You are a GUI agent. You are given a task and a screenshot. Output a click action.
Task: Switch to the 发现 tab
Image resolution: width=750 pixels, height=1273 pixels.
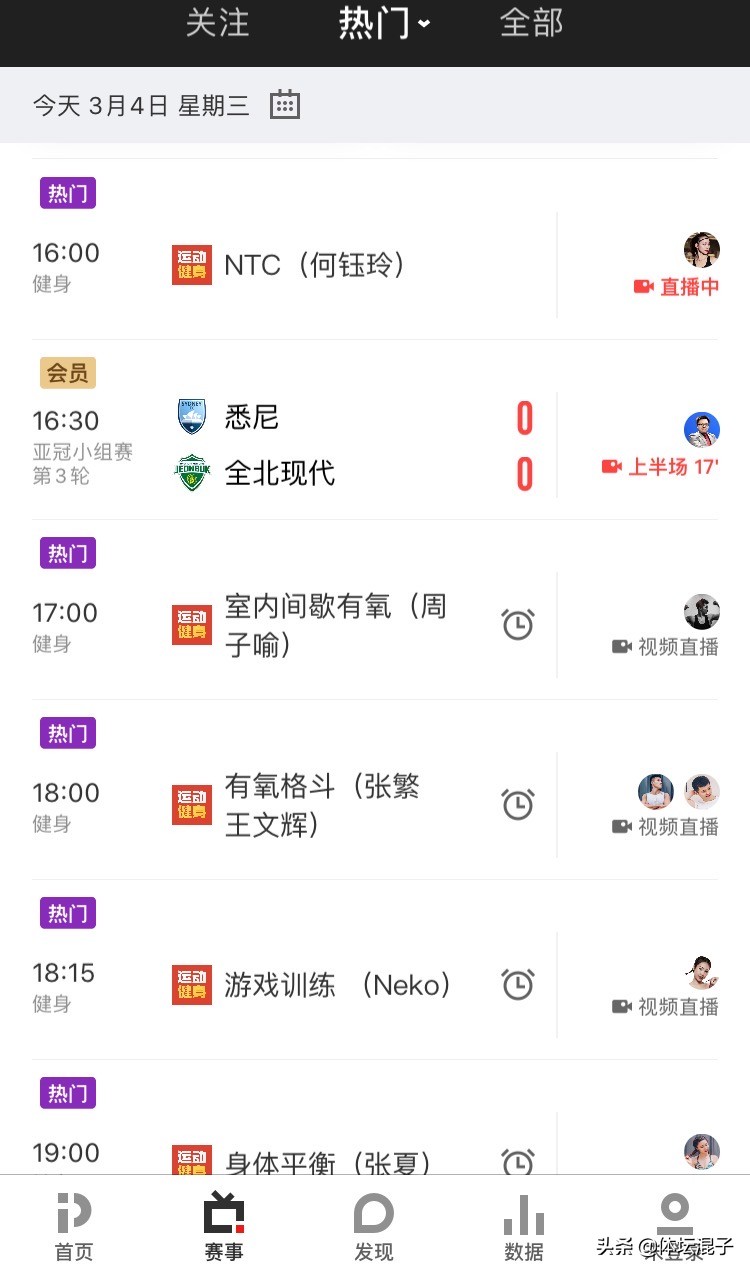(x=374, y=1226)
